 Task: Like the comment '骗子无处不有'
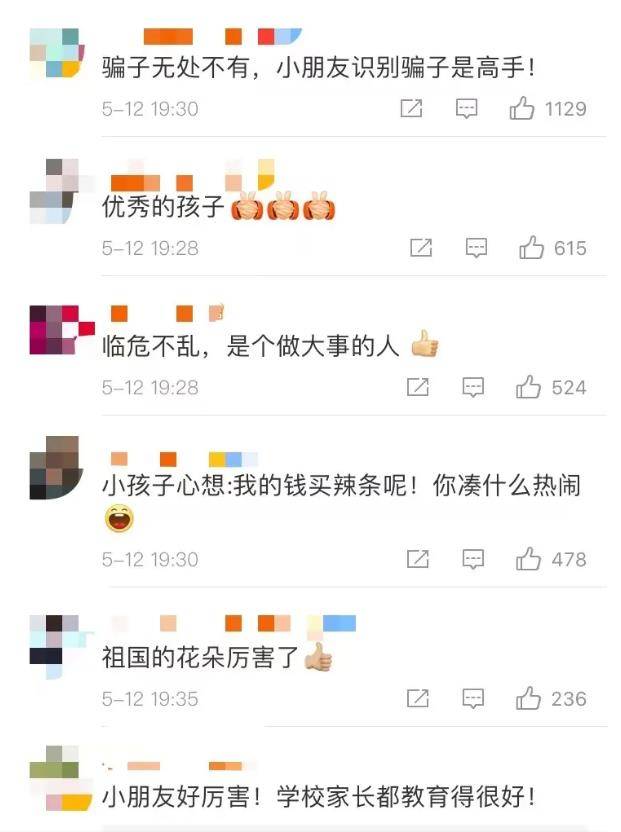click(522, 109)
